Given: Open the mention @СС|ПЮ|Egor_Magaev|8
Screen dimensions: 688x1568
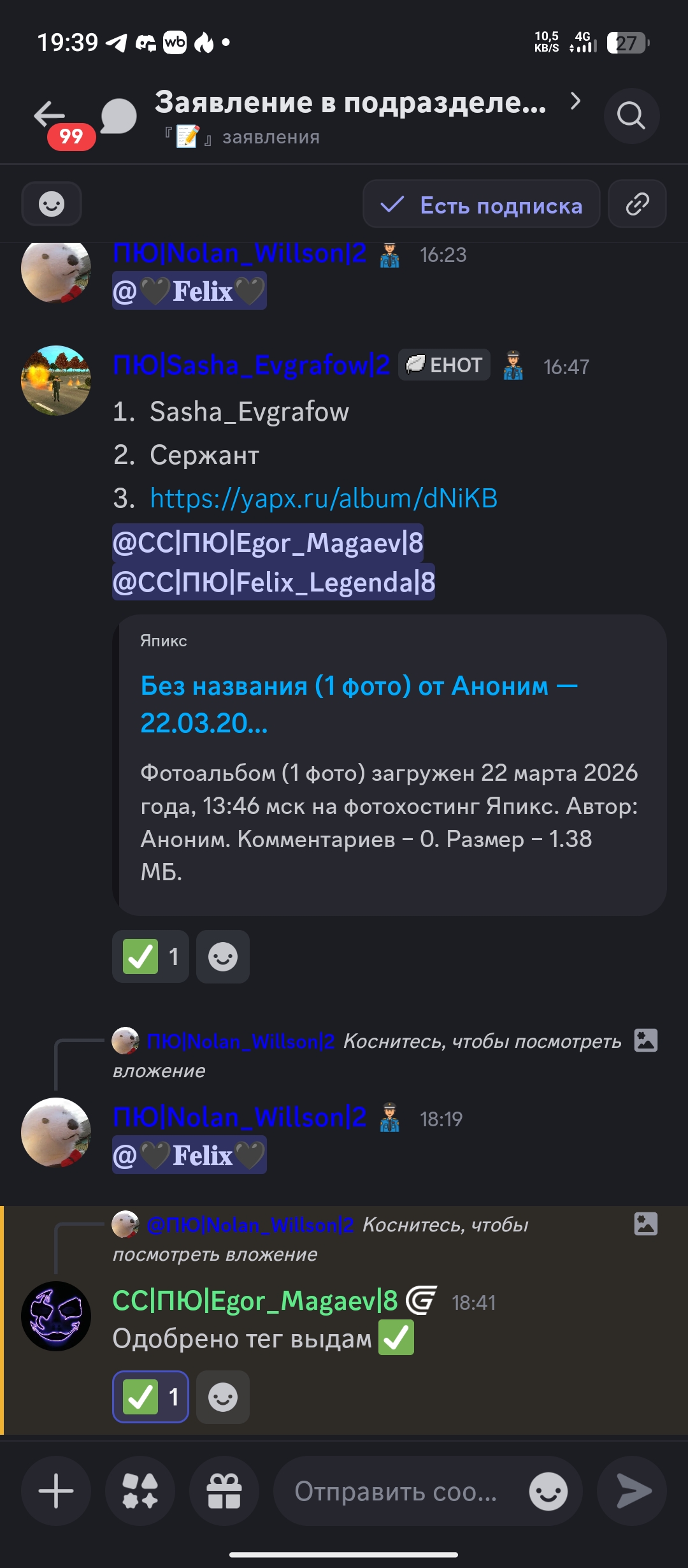Looking at the screenshot, I should (x=268, y=543).
